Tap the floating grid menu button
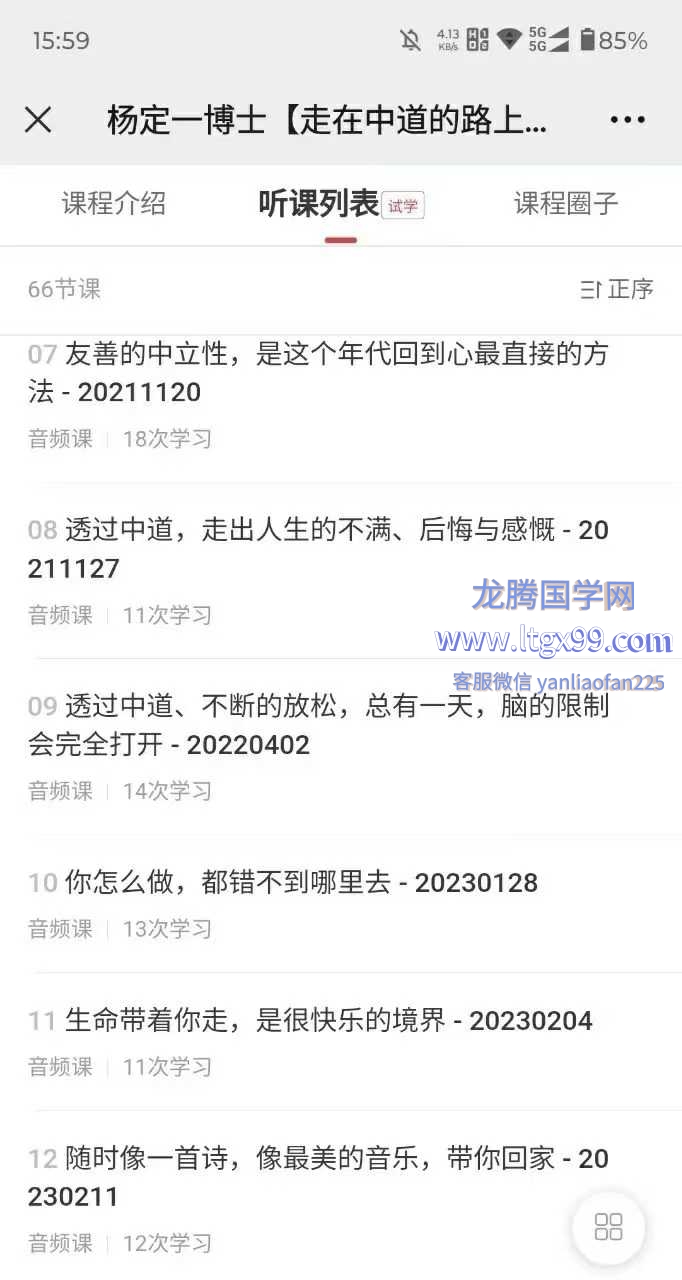This screenshot has width=682, height=1280. tap(608, 1227)
